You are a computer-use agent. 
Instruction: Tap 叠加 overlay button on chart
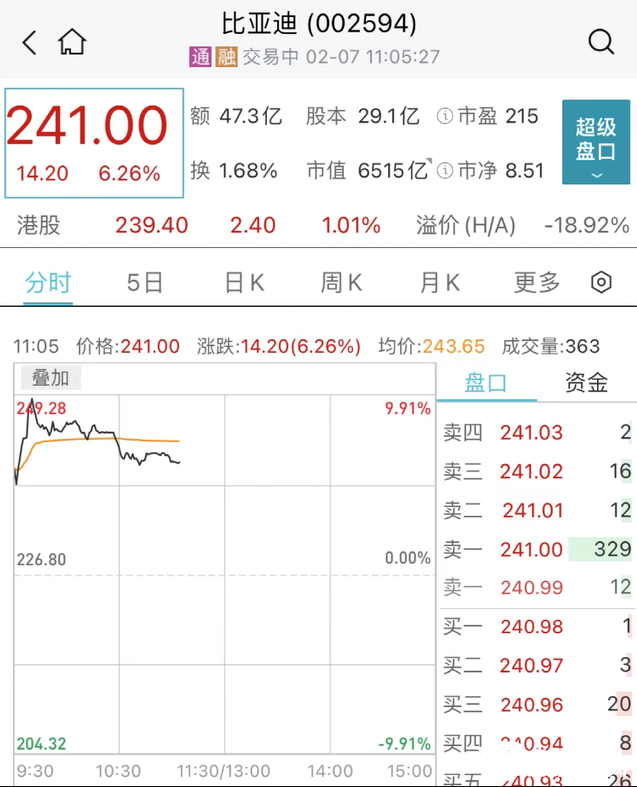[x=50, y=377]
